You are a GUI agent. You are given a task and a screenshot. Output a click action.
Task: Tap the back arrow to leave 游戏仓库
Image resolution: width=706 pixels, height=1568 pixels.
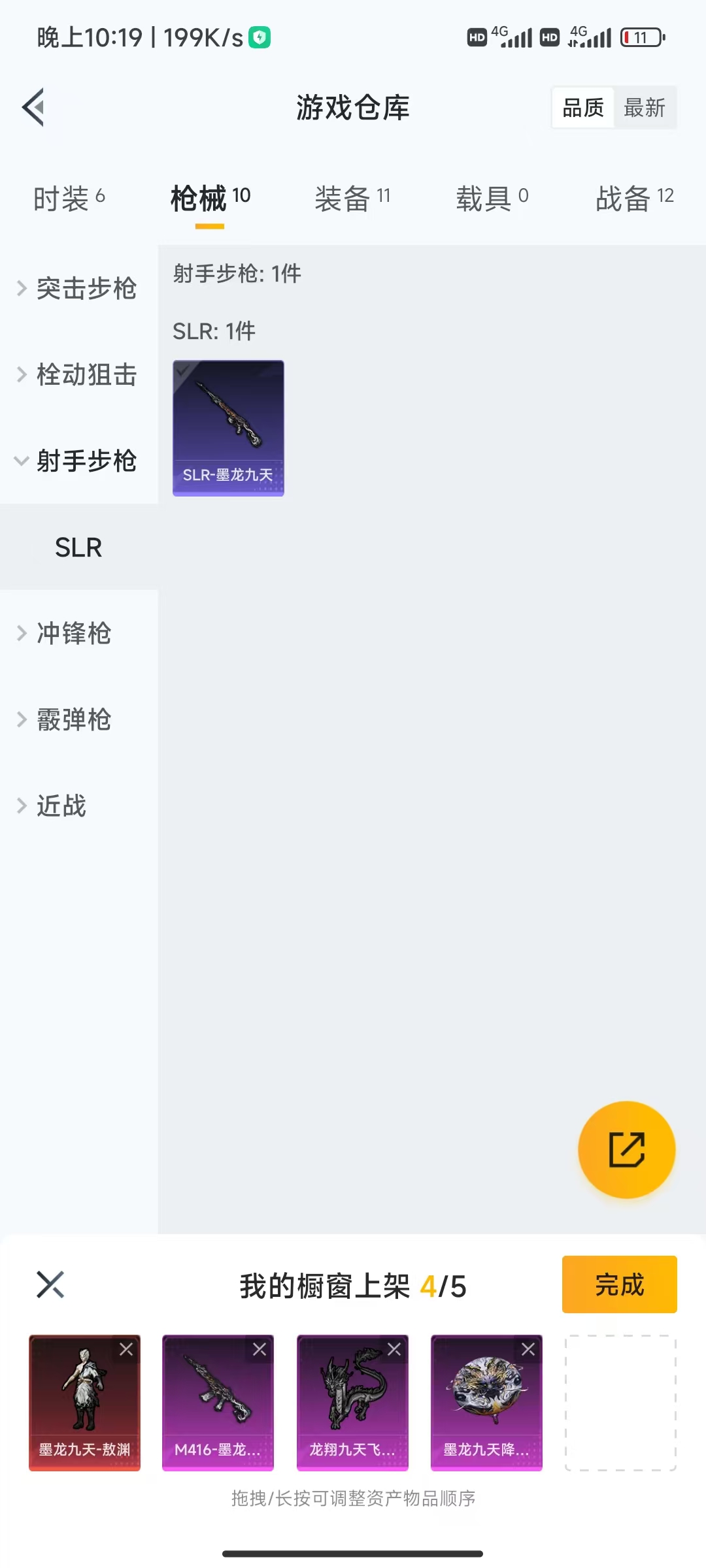32,108
